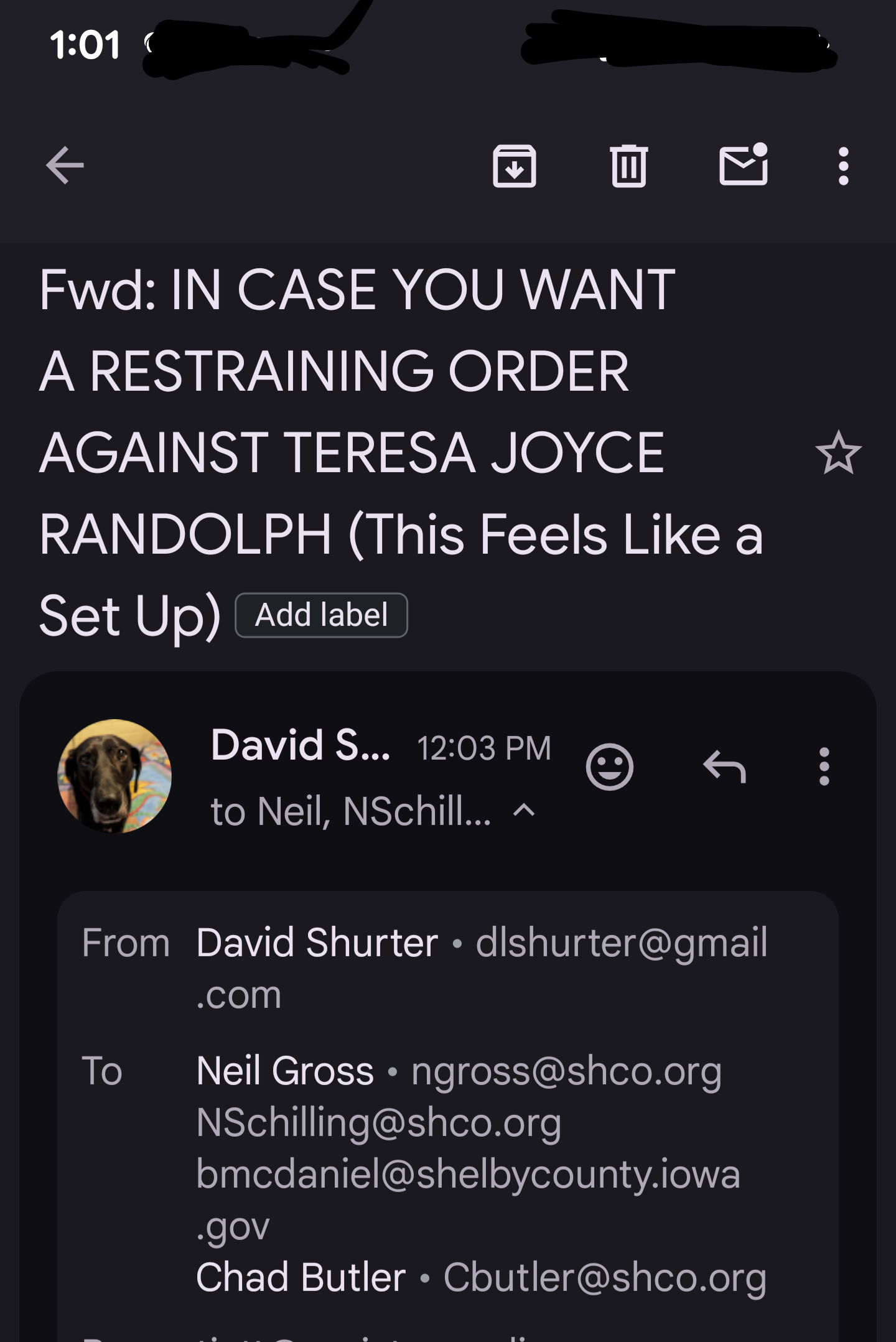Open the top overflow menu
Viewport: 896px width, 1342px height.
point(843,165)
